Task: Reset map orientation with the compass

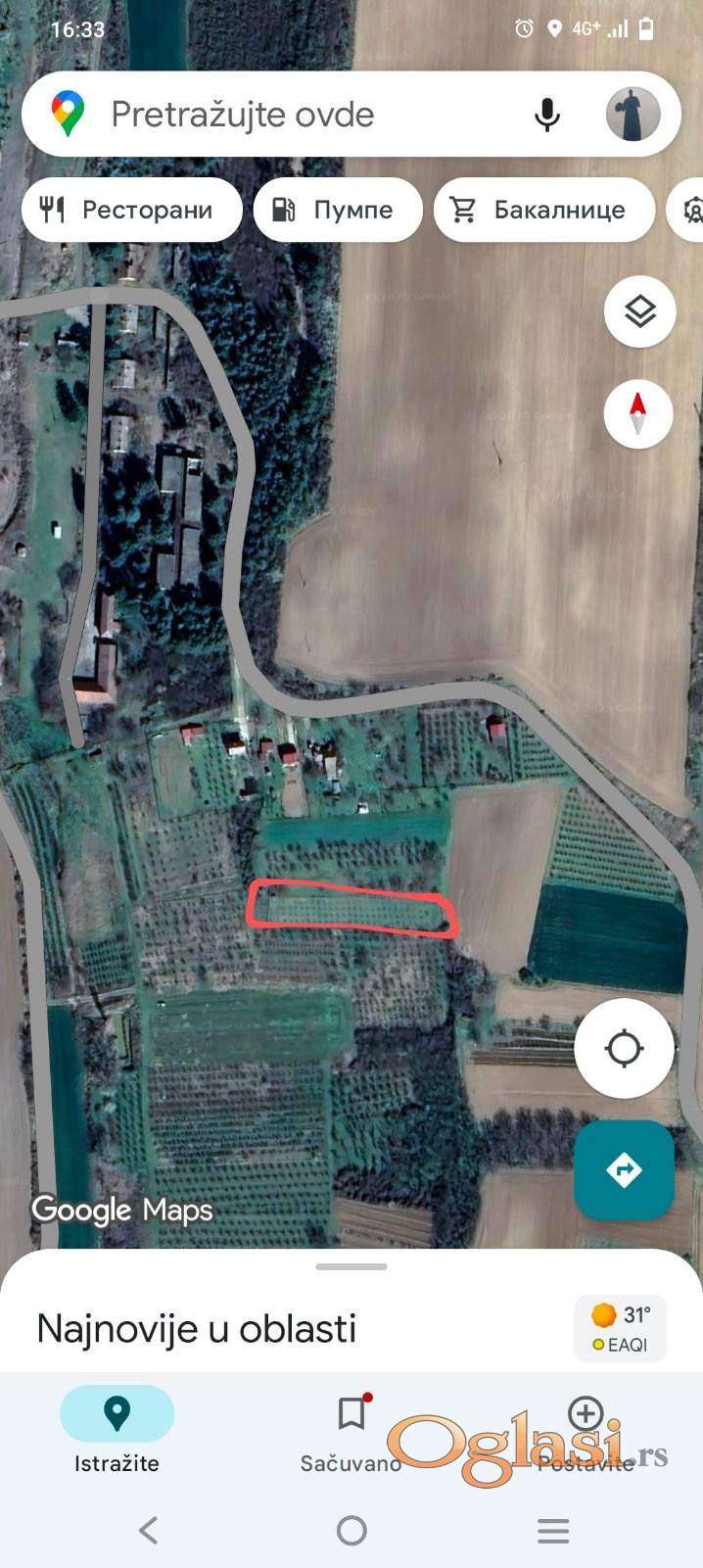Action: click(x=638, y=414)
